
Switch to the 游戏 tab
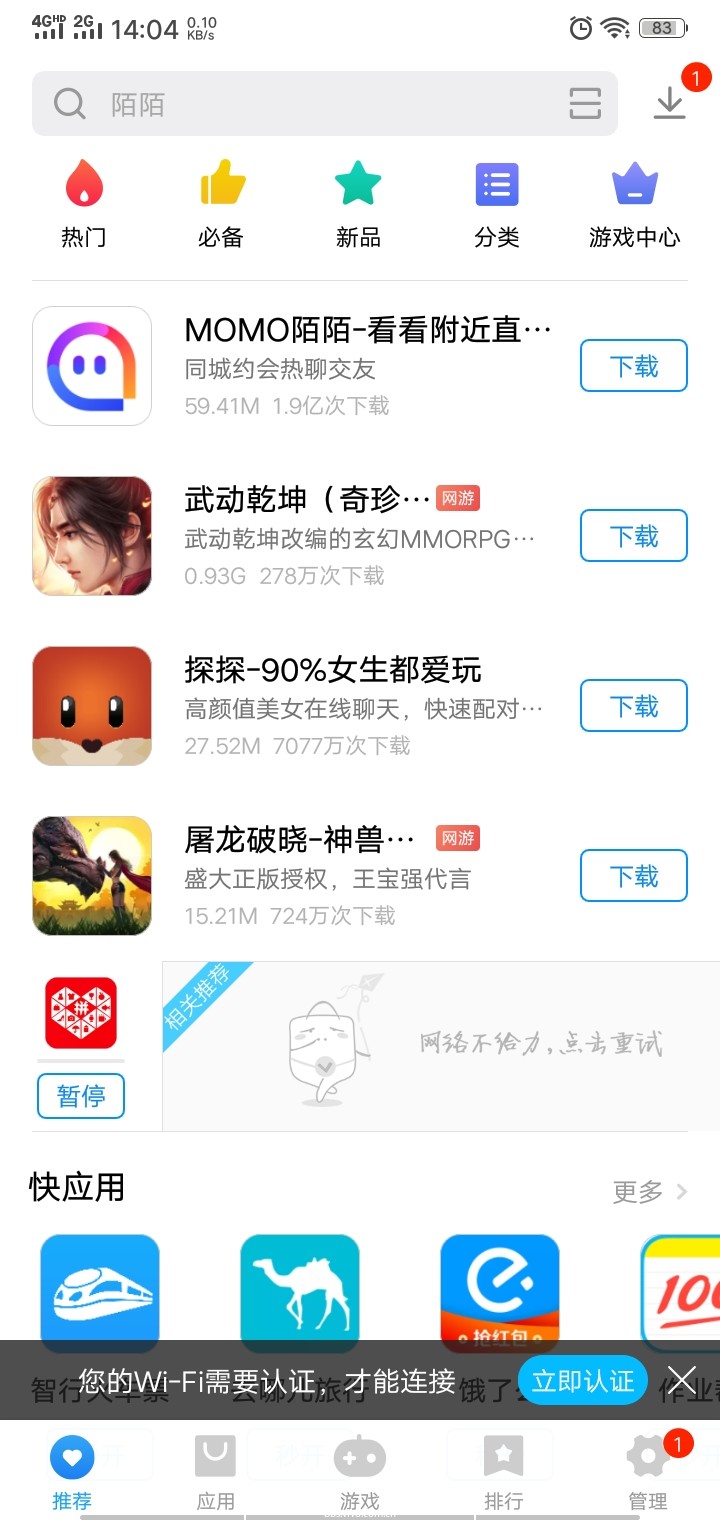[x=359, y=1472]
